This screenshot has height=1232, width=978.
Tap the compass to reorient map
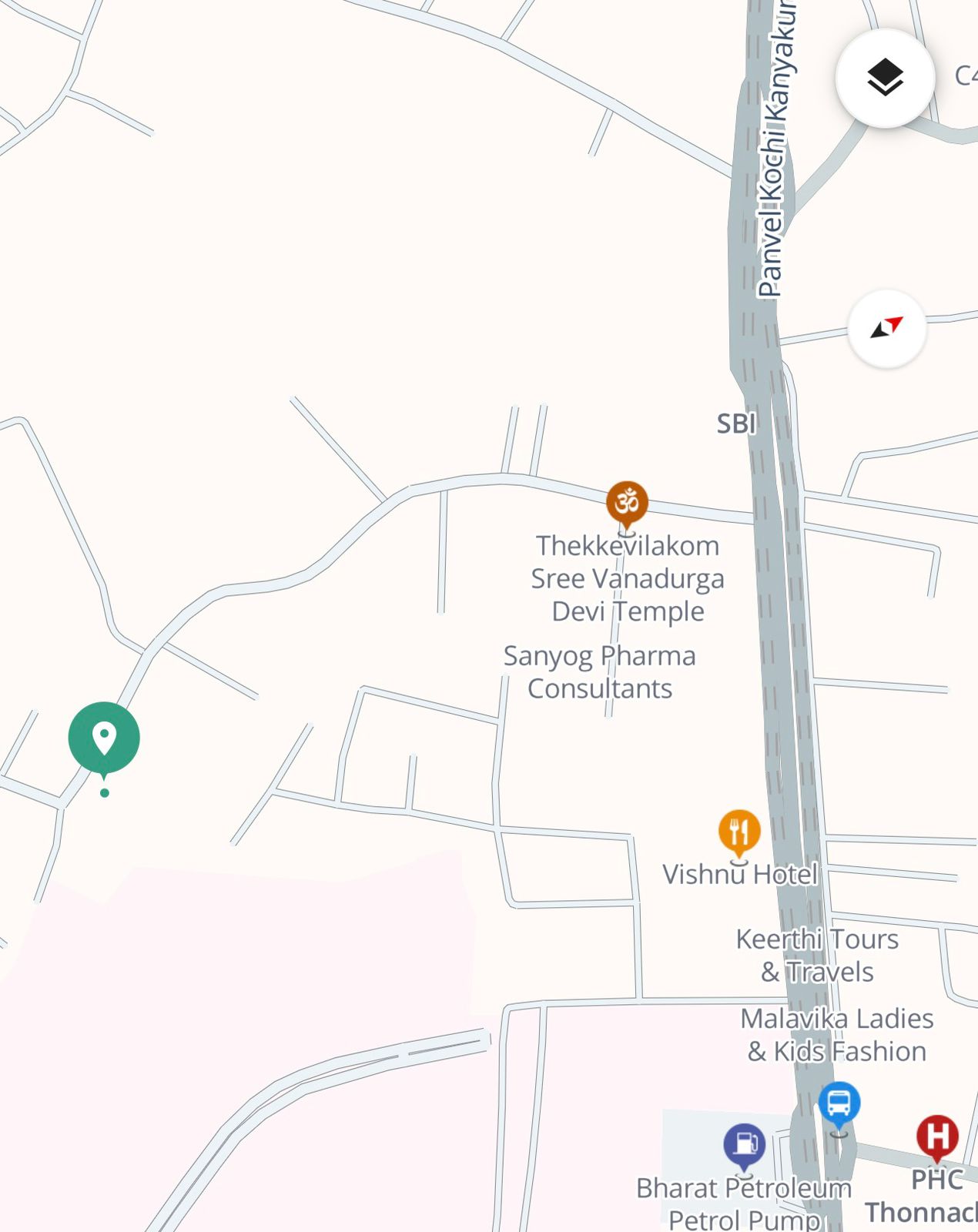(886, 329)
